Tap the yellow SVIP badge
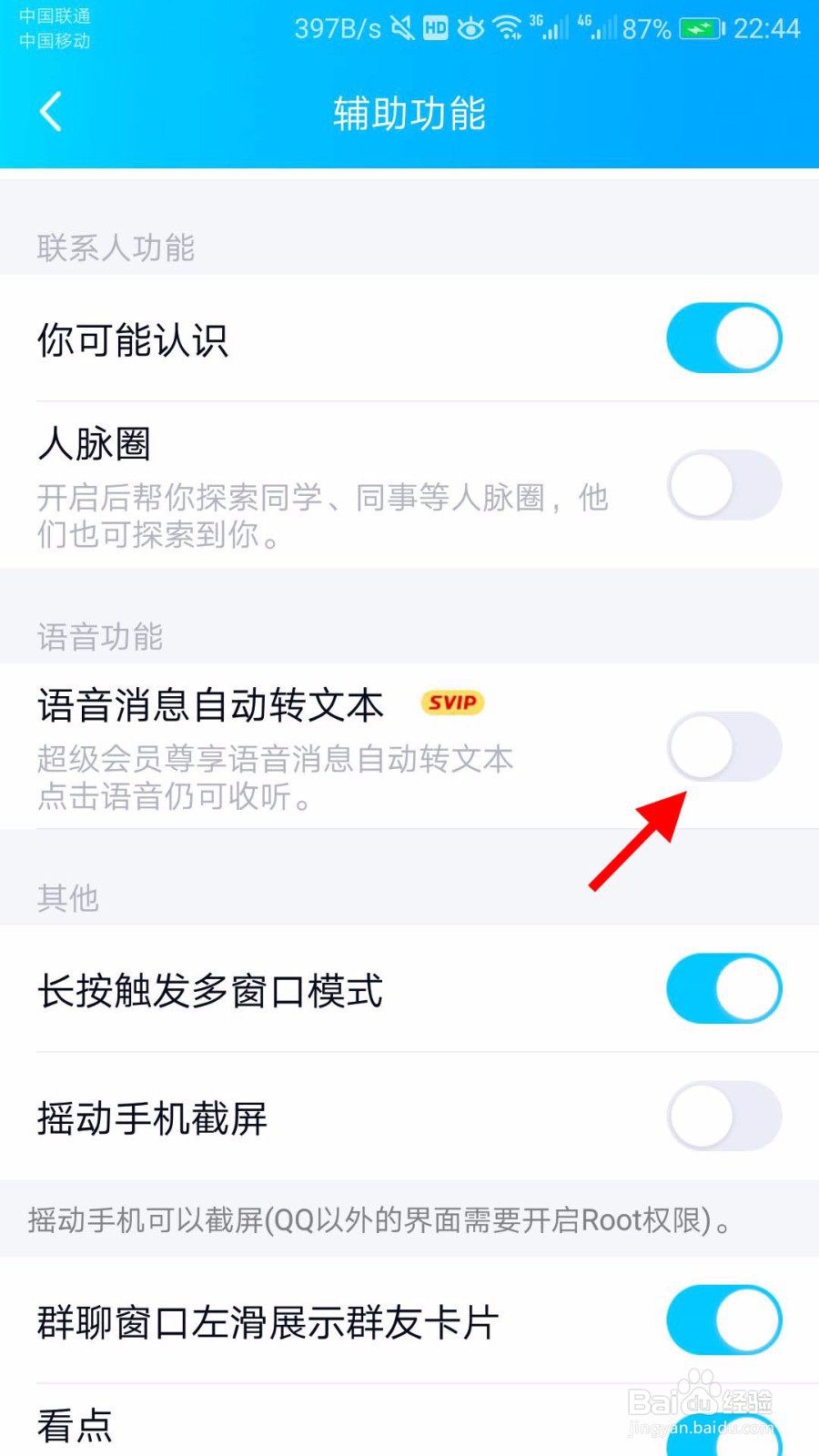 [x=451, y=703]
